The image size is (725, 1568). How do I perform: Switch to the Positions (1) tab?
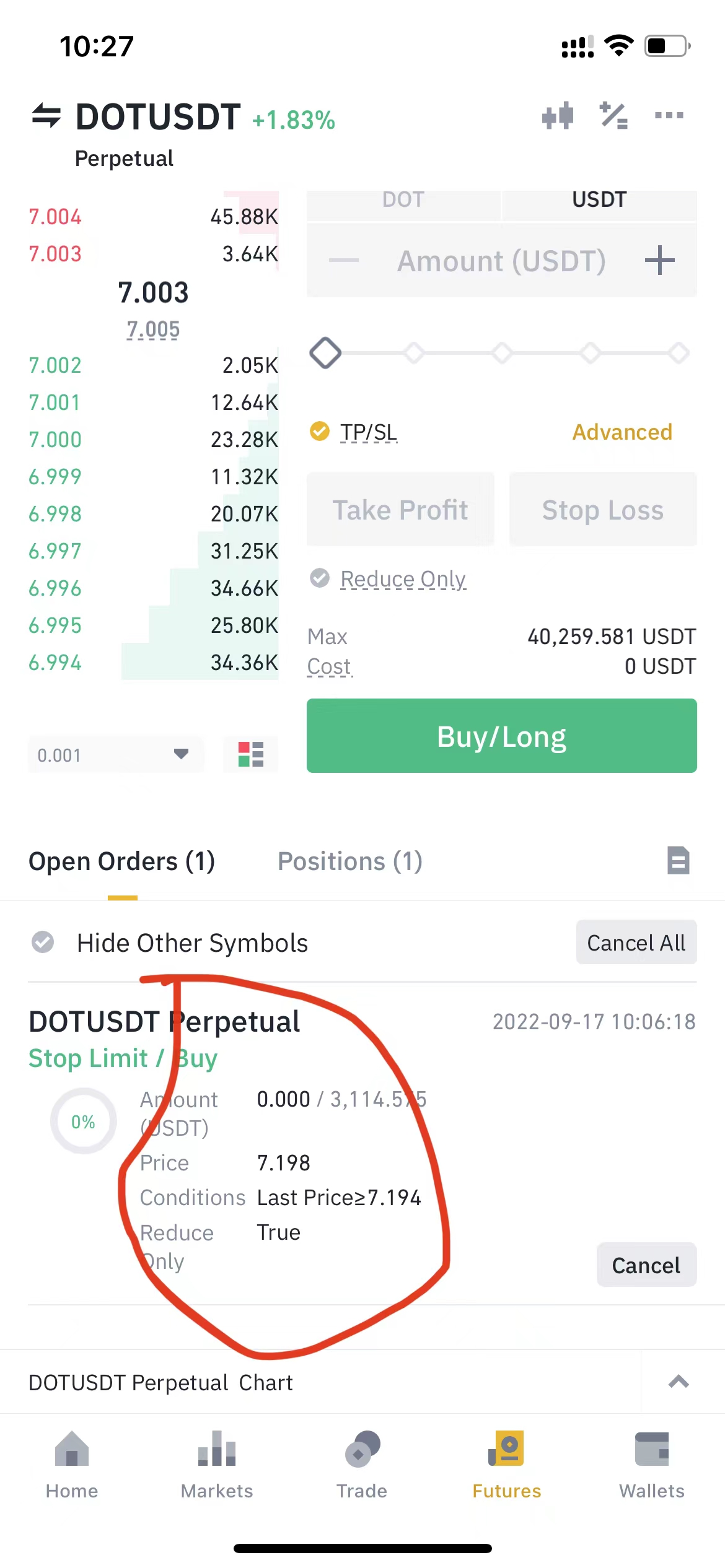[x=350, y=861]
